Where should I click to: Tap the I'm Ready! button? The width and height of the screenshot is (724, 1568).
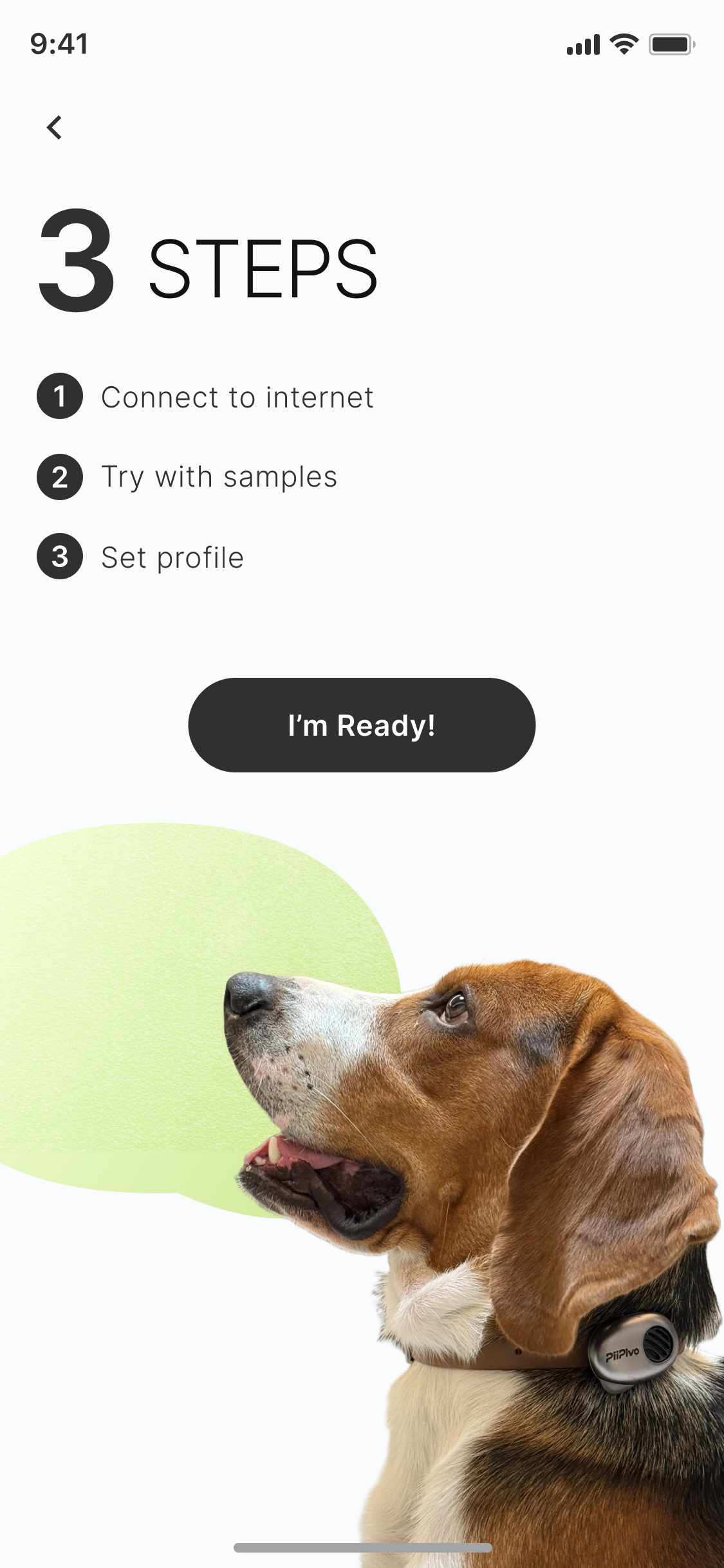coord(362,725)
